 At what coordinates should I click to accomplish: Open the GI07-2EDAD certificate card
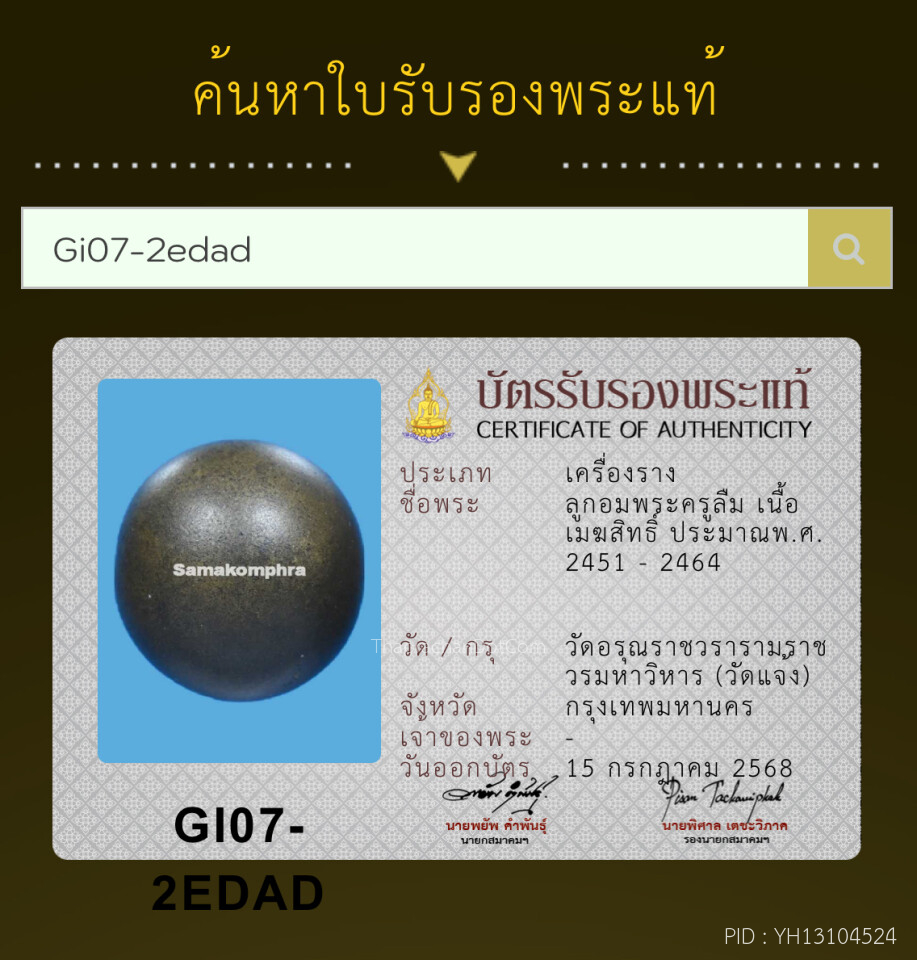coord(456,598)
